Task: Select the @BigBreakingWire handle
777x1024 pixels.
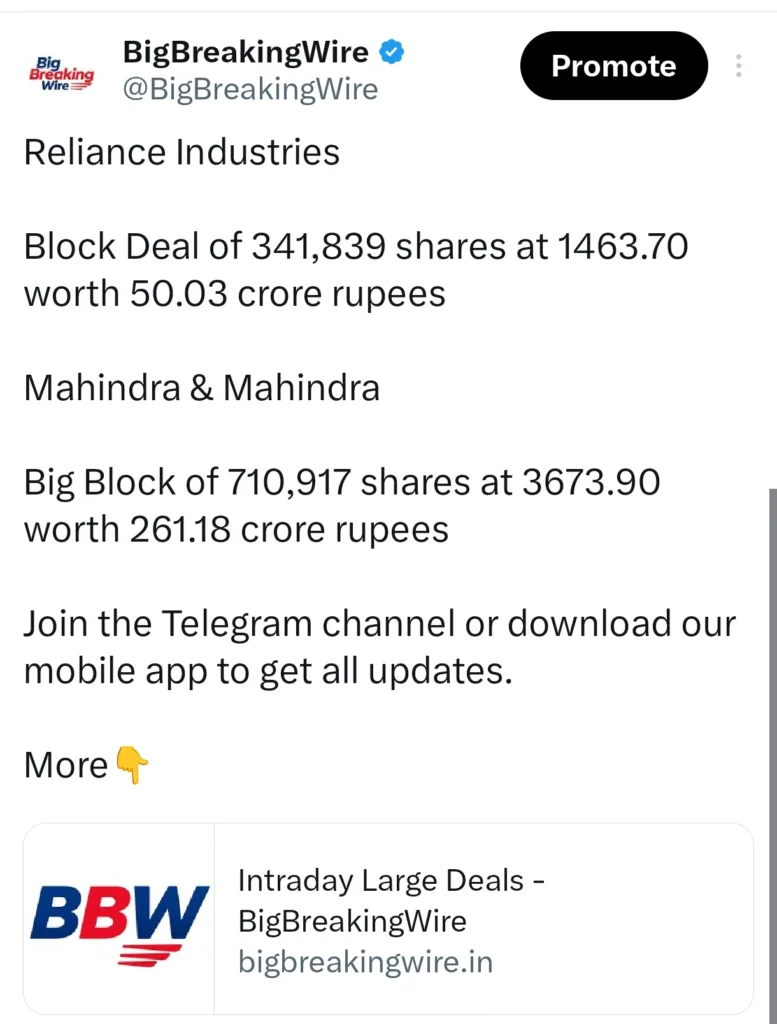Action: (251, 90)
